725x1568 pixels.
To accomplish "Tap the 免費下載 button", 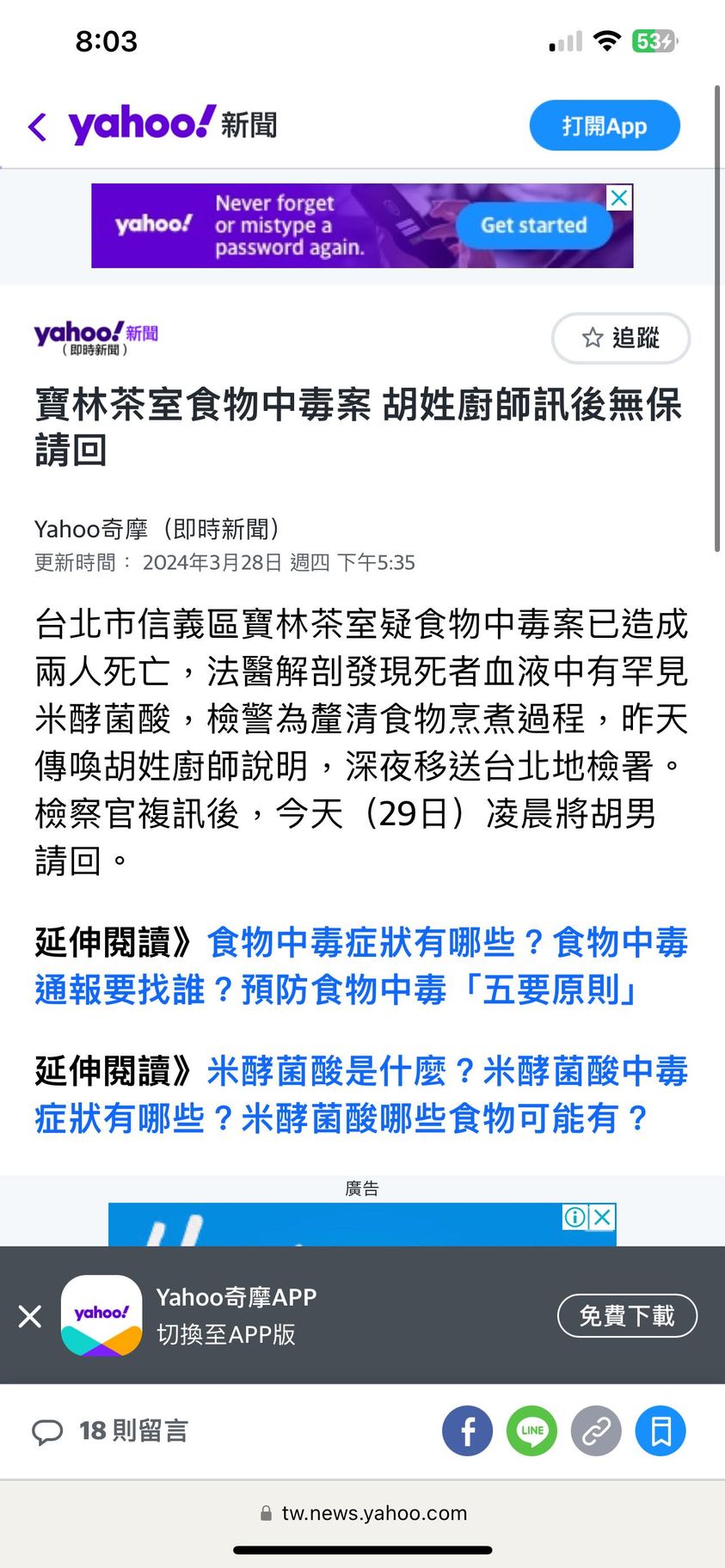I will tap(626, 1315).
